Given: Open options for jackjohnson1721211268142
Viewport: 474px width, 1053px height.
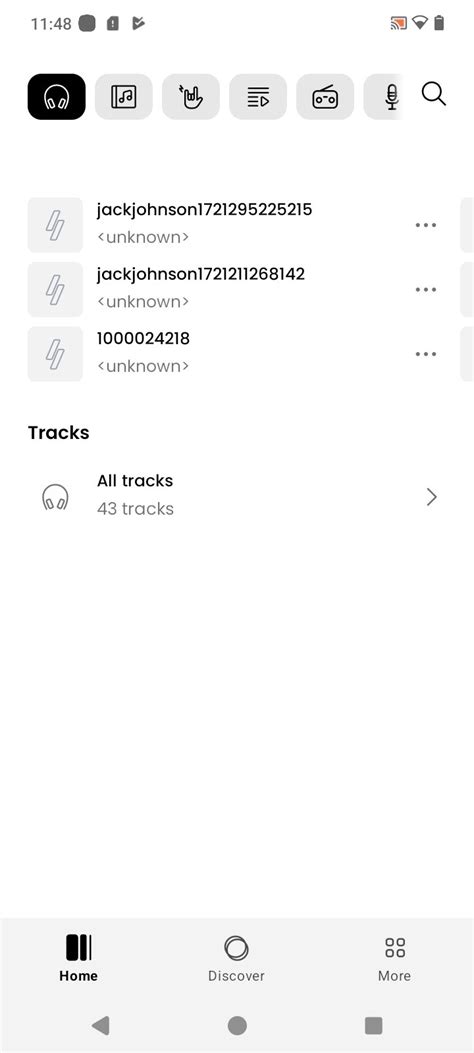Looking at the screenshot, I should point(426,289).
